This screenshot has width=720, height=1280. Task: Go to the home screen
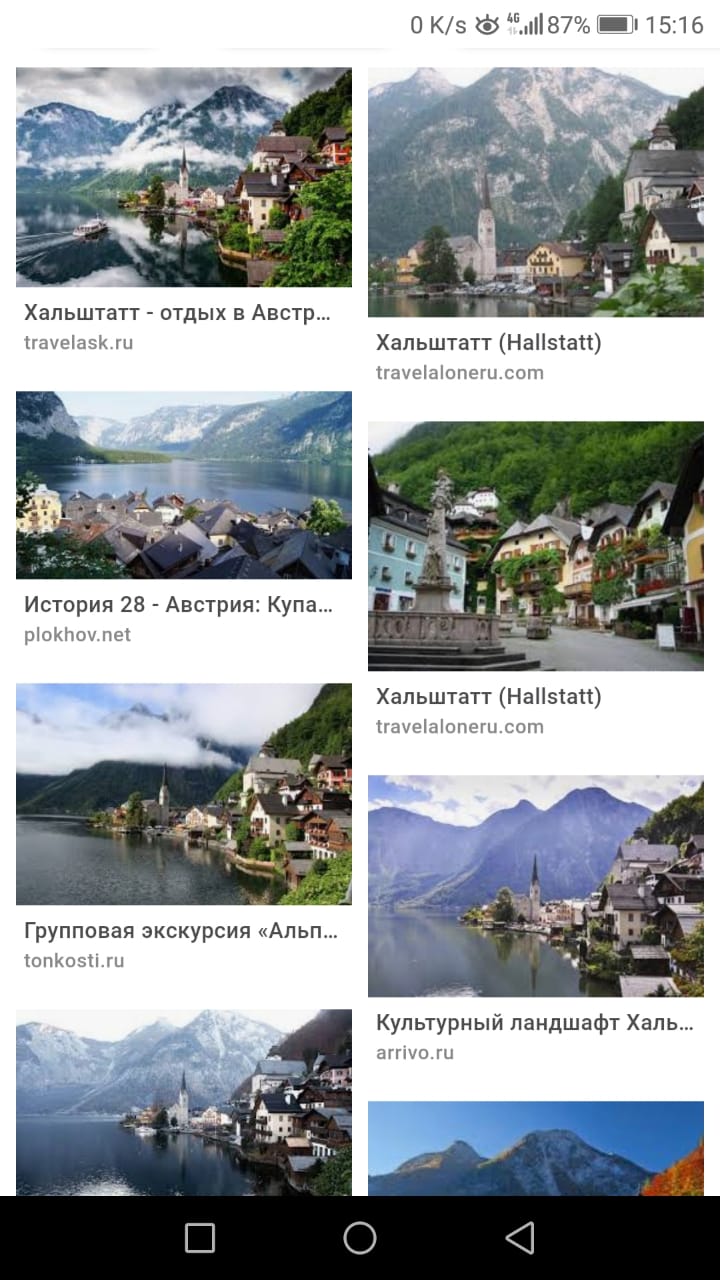tap(360, 1238)
